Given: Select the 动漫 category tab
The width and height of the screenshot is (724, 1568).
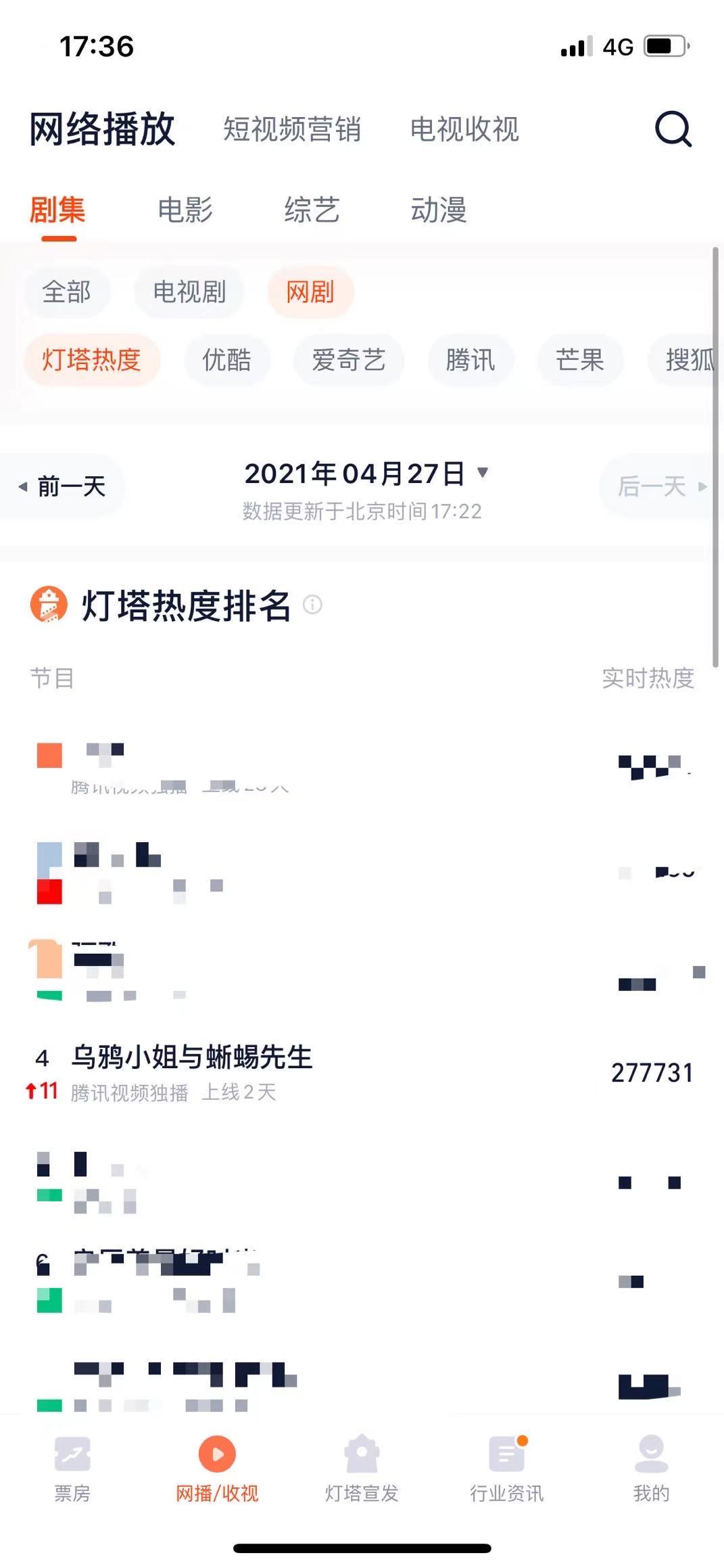Looking at the screenshot, I should 439,210.
